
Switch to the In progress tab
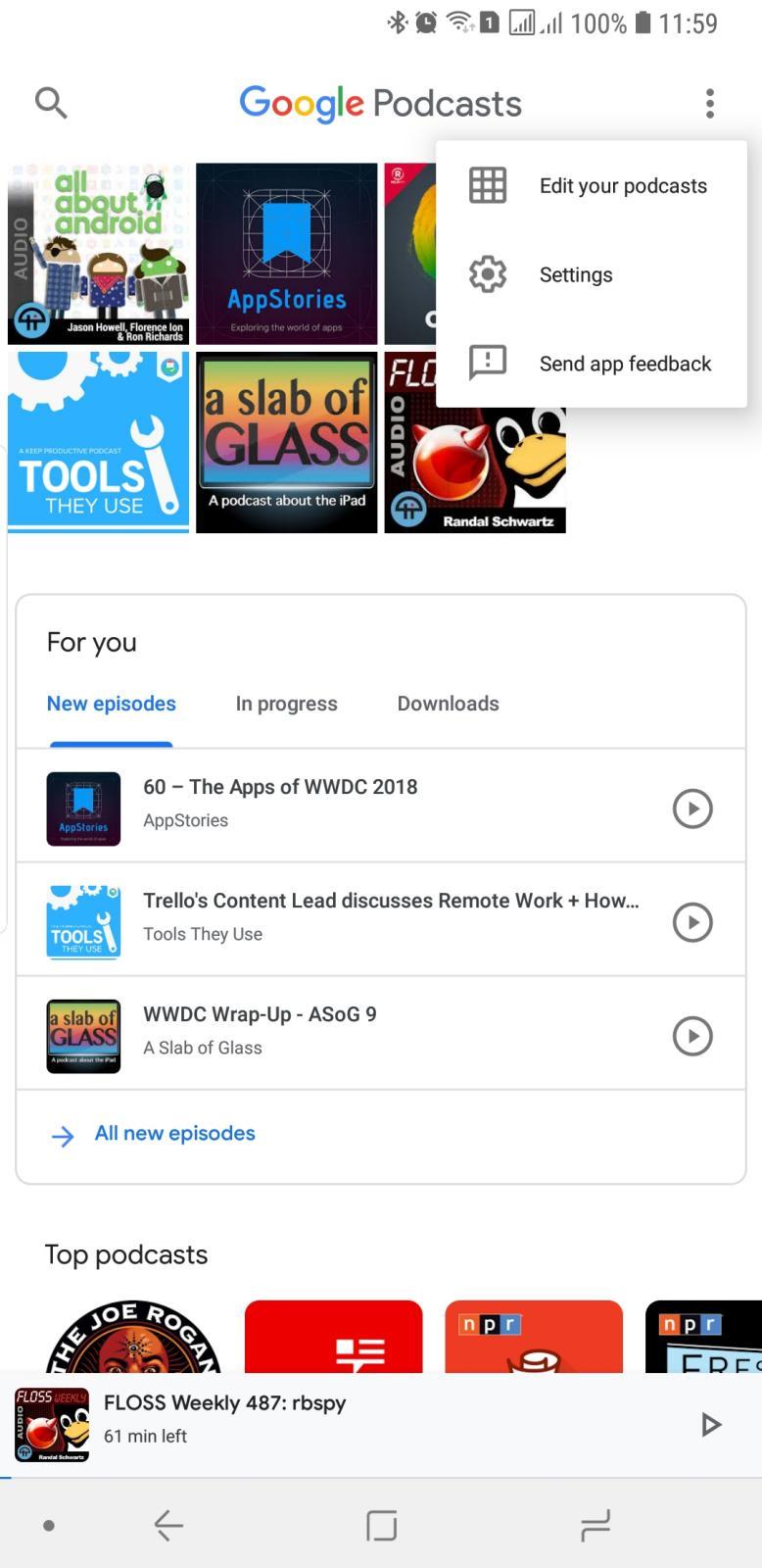pyautogui.click(x=286, y=704)
